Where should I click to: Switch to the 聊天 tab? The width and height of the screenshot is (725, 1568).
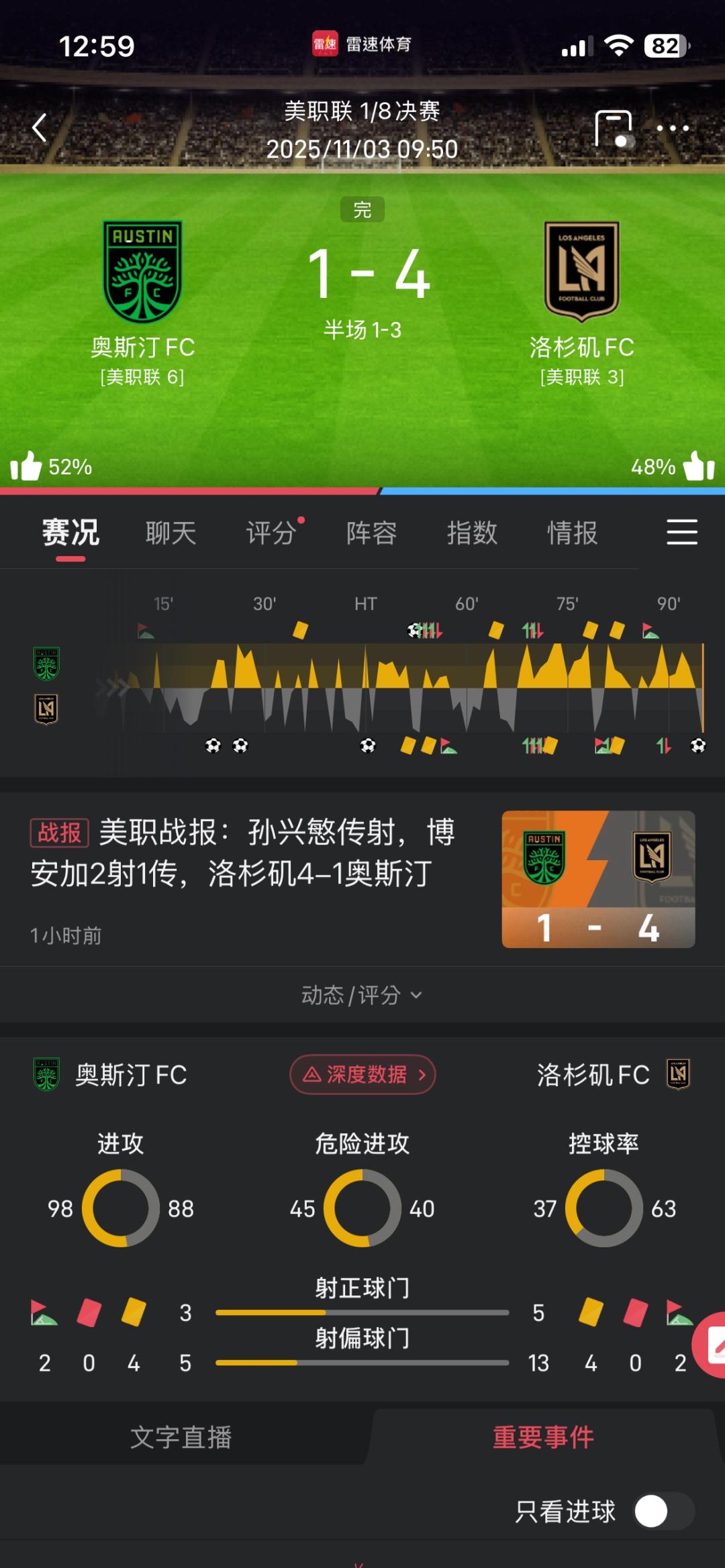171,533
